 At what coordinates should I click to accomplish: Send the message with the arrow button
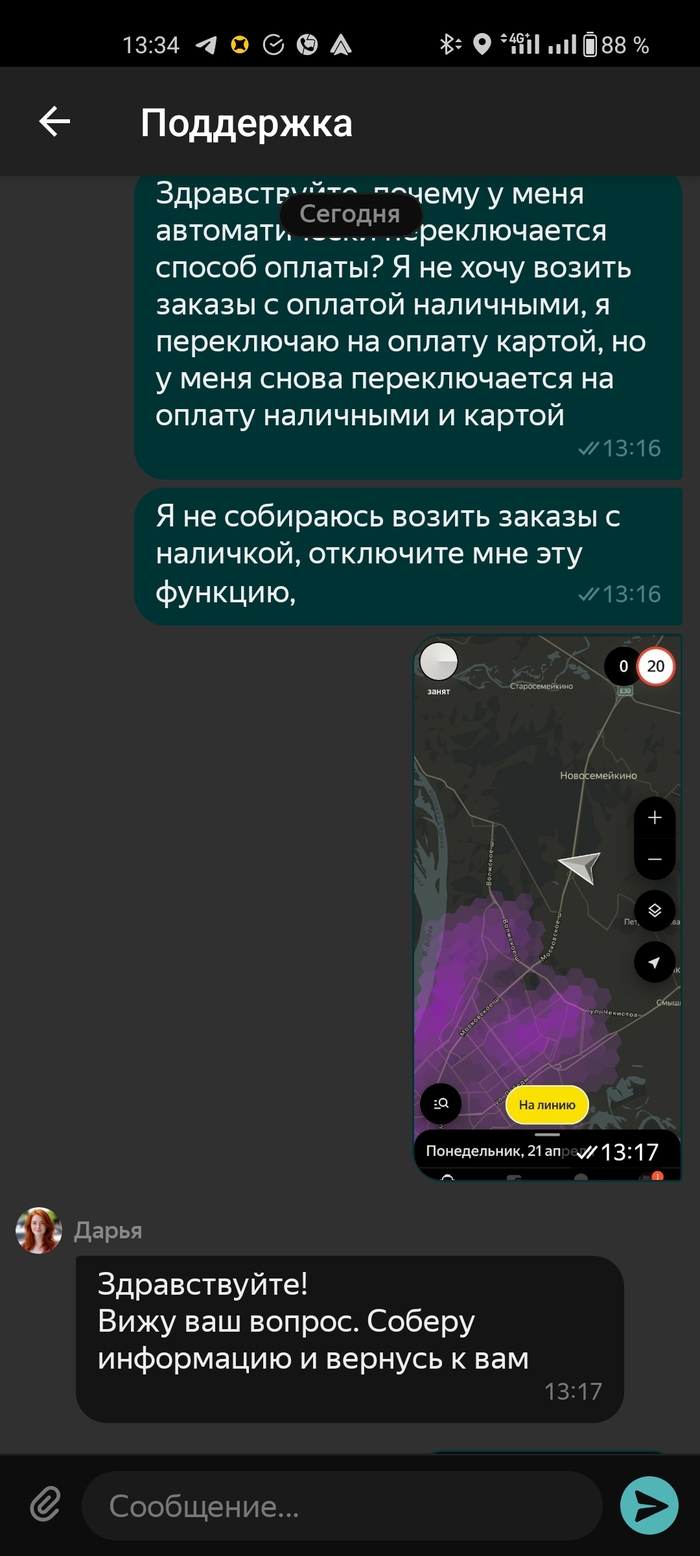[649, 1505]
